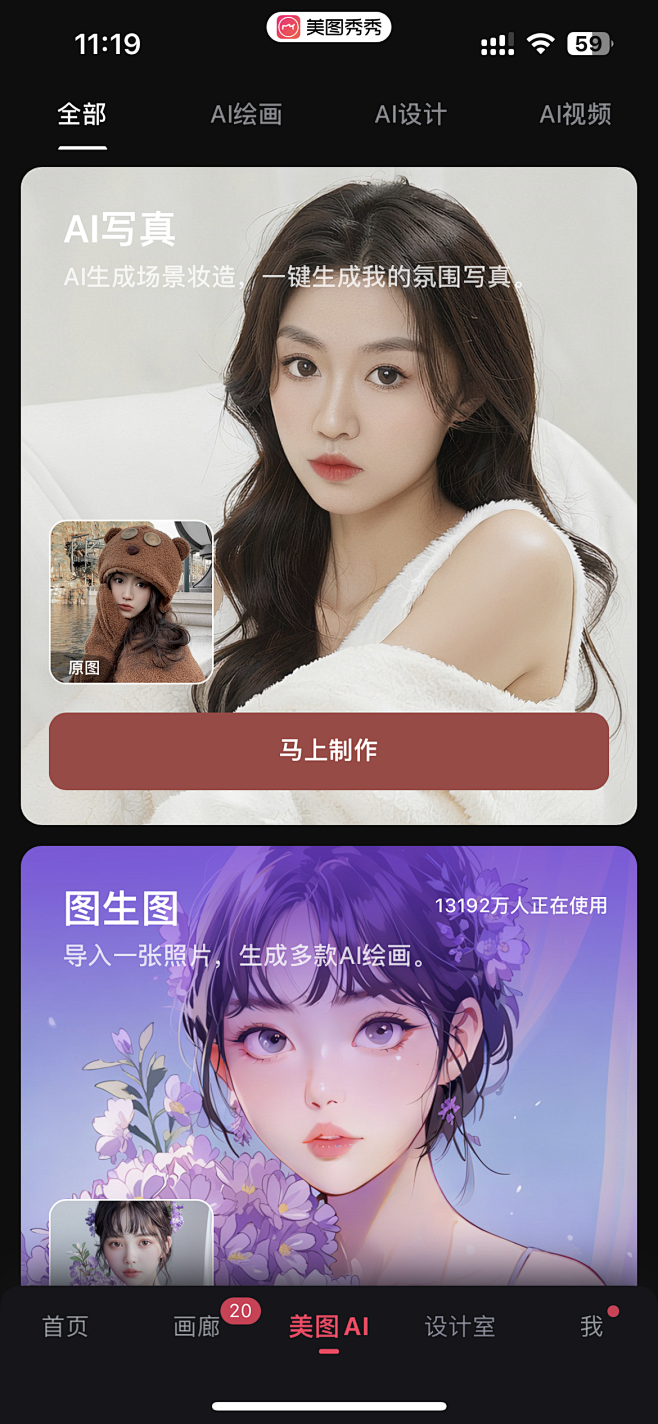
Task: Open the 我 profile tab
Action: click(592, 1327)
